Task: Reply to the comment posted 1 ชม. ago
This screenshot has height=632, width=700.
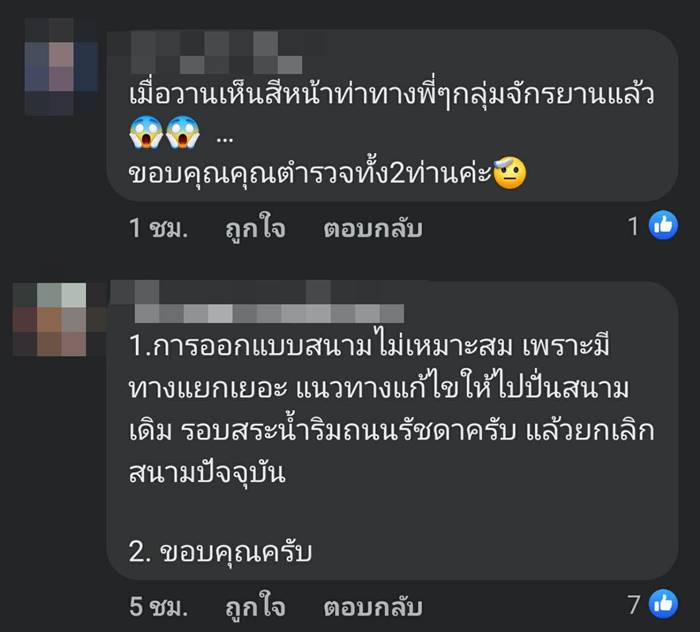Action: (x=372, y=228)
